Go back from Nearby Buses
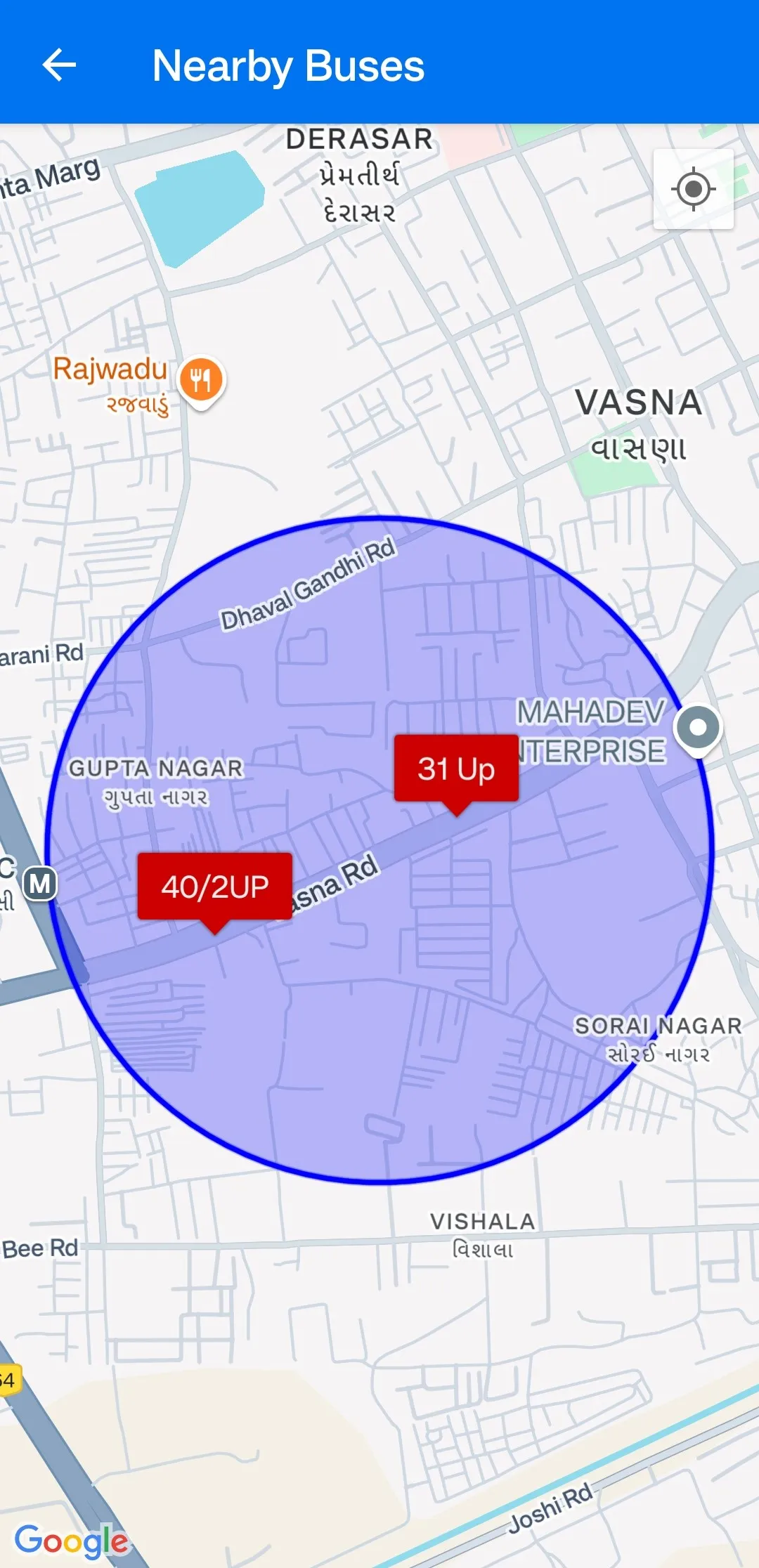Screen dimensions: 759x1568 pyautogui.click(x=59, y=66)
